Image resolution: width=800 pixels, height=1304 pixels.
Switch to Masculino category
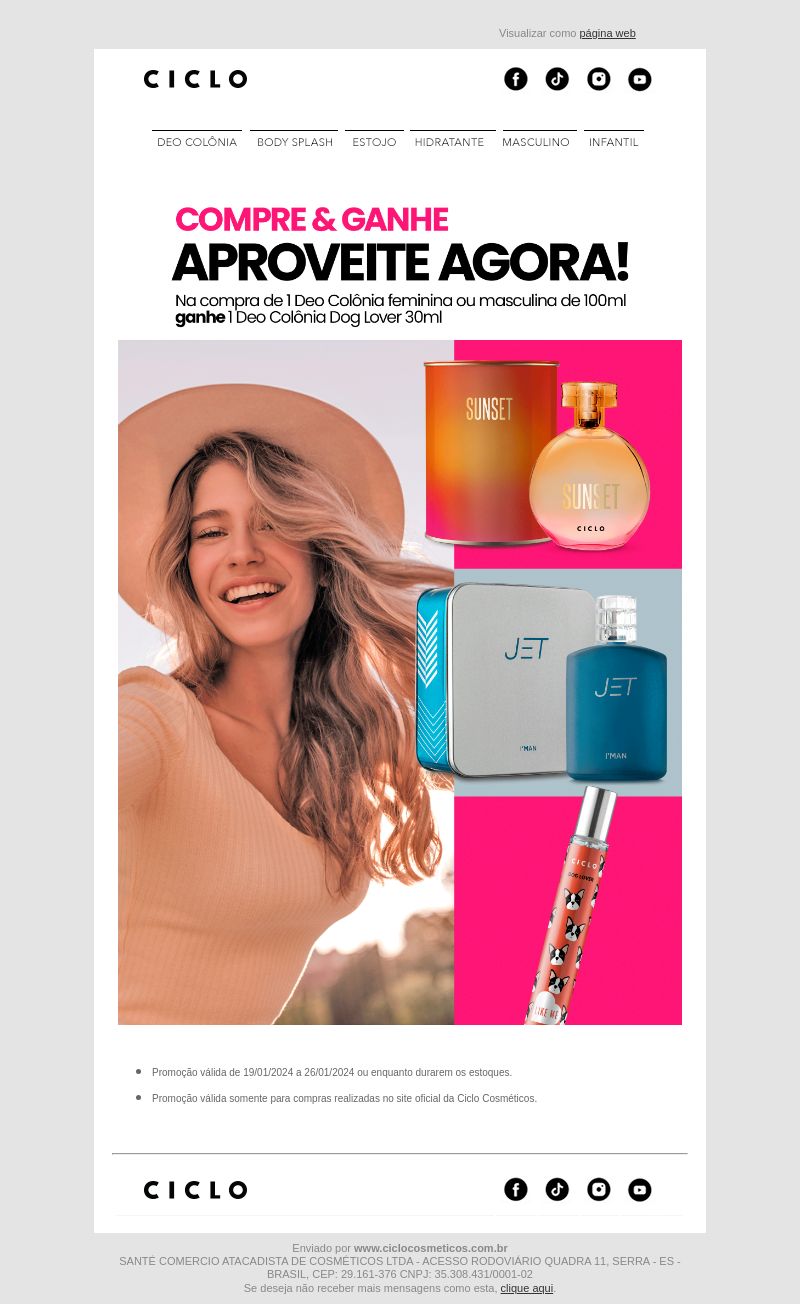click(x=535, y=142)
